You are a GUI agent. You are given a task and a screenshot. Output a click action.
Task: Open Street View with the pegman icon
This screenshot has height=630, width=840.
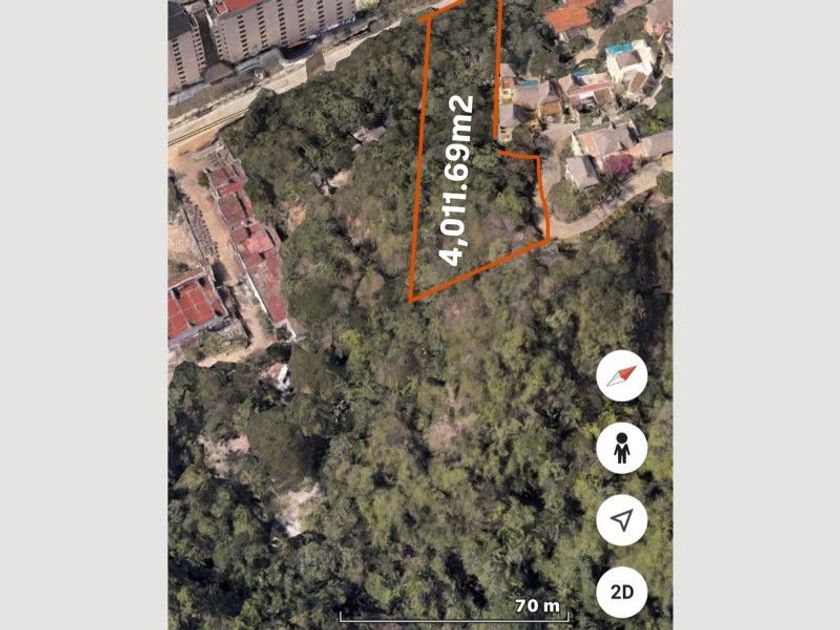(622, 449)
